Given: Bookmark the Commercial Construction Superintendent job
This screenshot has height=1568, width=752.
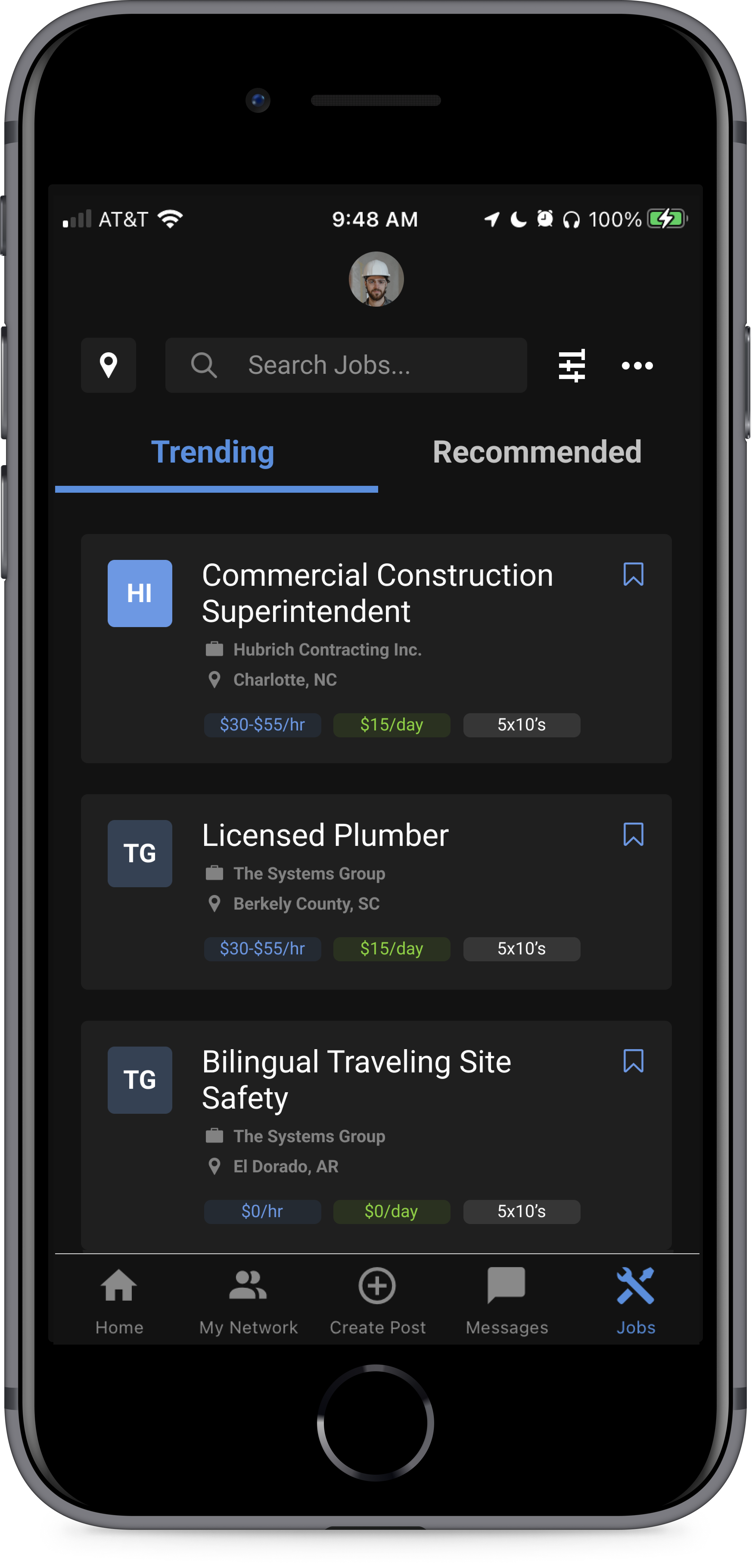Looking at the screenshot, I should 633,574.
